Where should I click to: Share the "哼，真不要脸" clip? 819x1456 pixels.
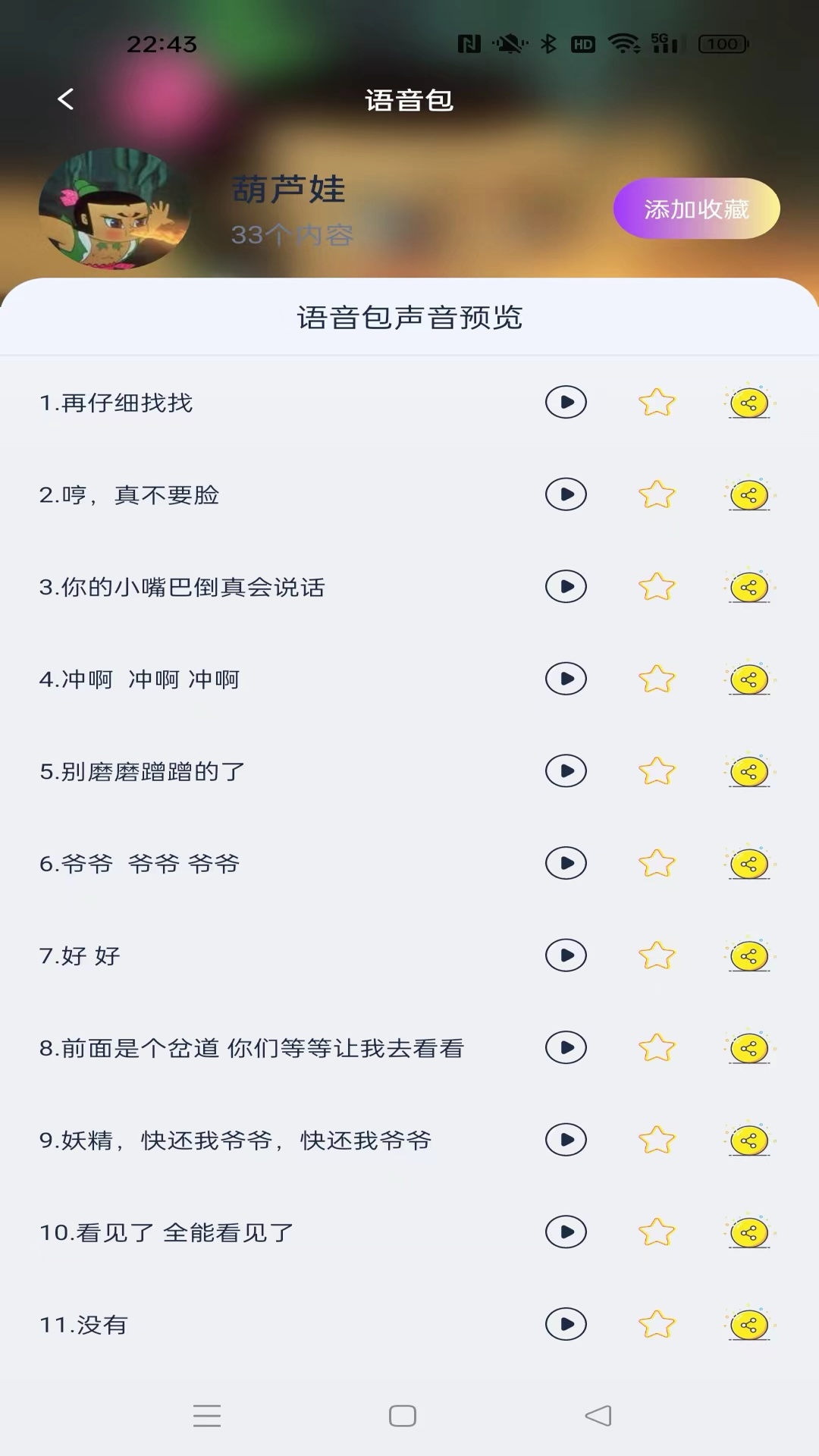pyautogui.click(x=748, y=494)
